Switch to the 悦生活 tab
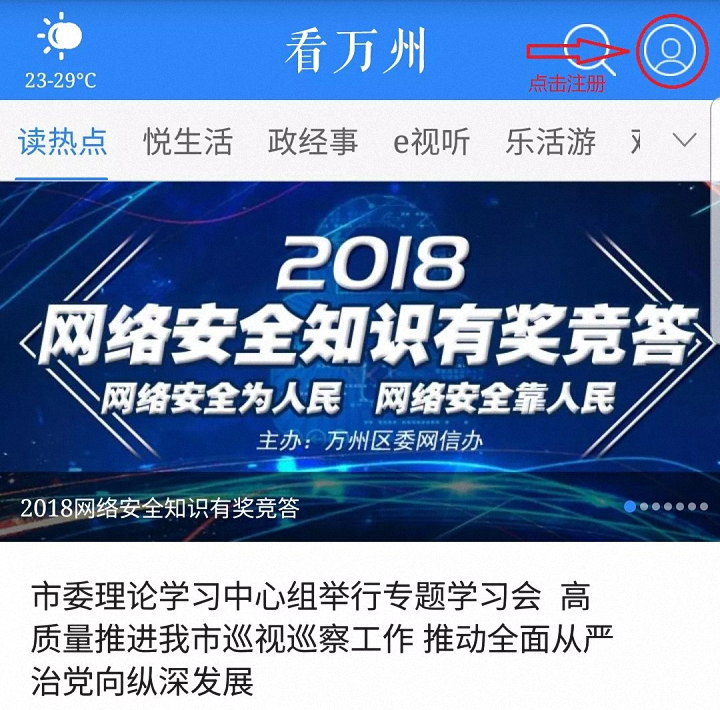The width and height of the screenshot is (720, 710). [x=187, y=142]
